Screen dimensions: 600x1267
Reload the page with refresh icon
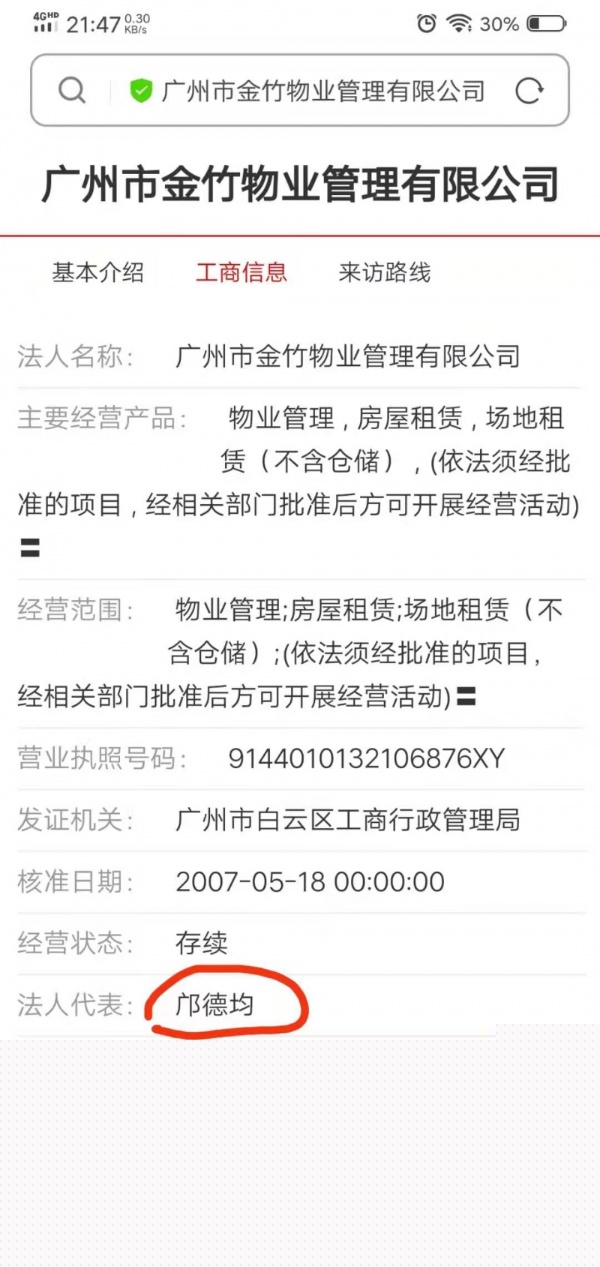click(529, 91)
